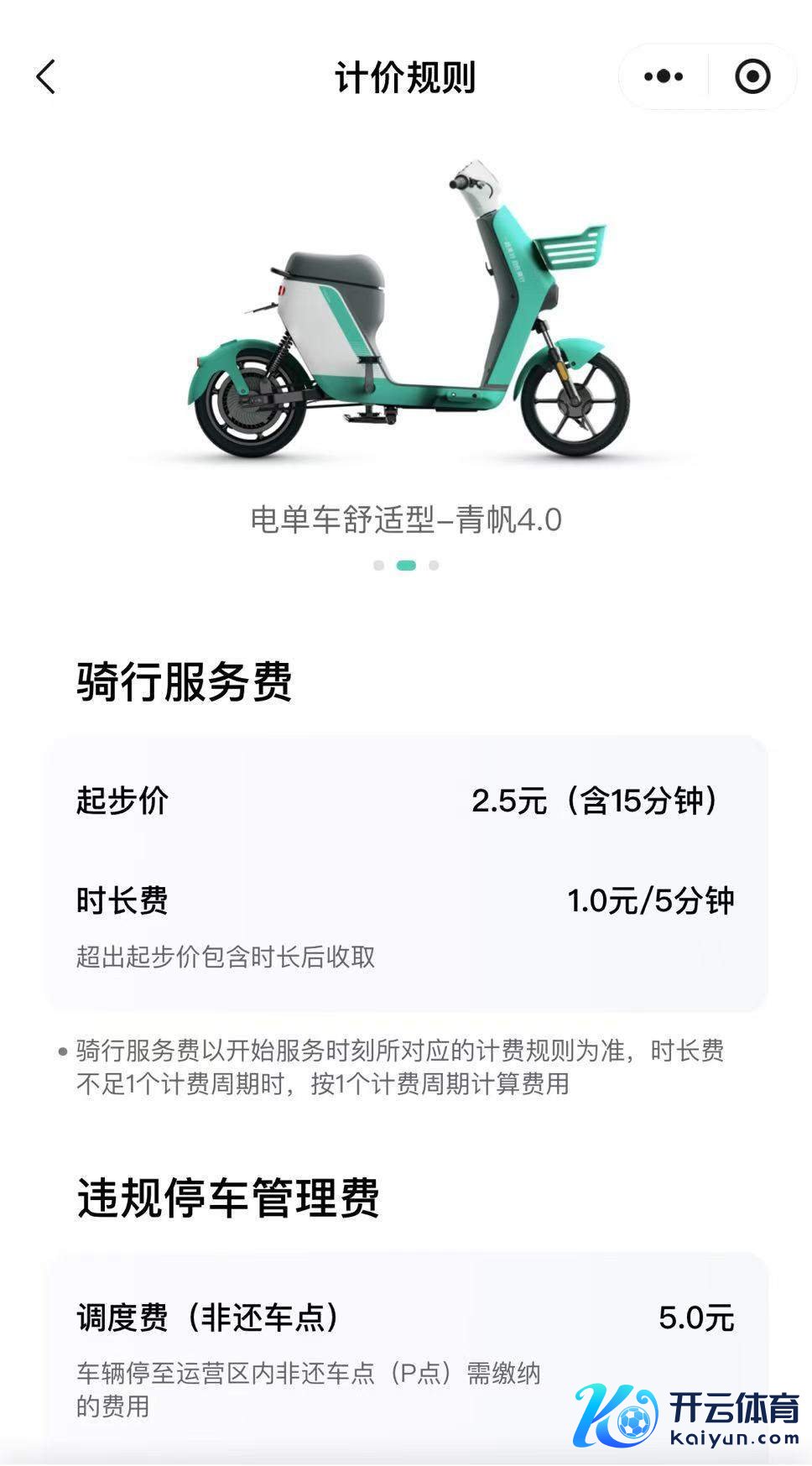Open the mini program three-dot menu
This screenshot has width=812, height=1466.
coord(664,77)
